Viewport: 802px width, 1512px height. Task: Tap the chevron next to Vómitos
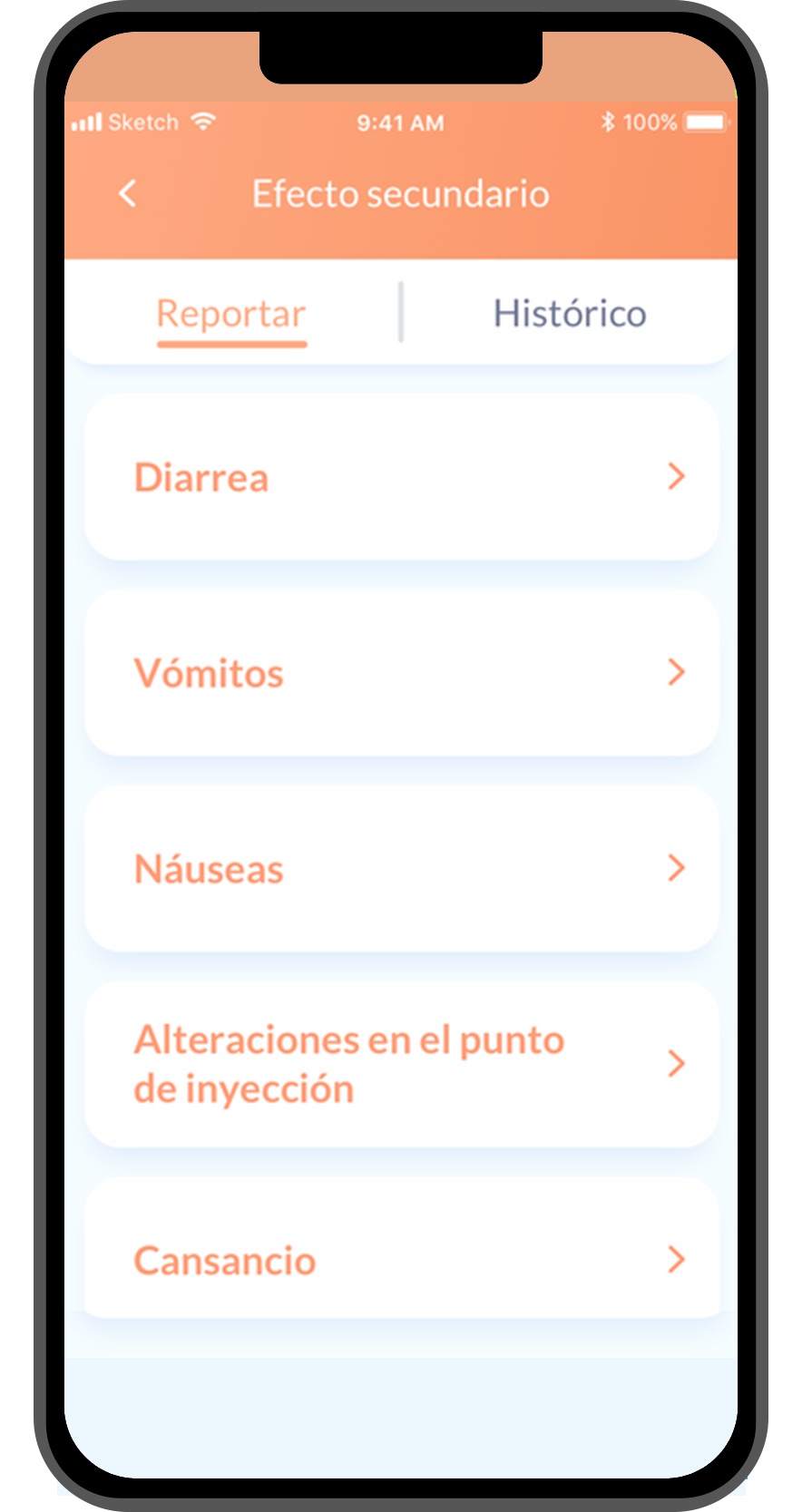[676, 673]
